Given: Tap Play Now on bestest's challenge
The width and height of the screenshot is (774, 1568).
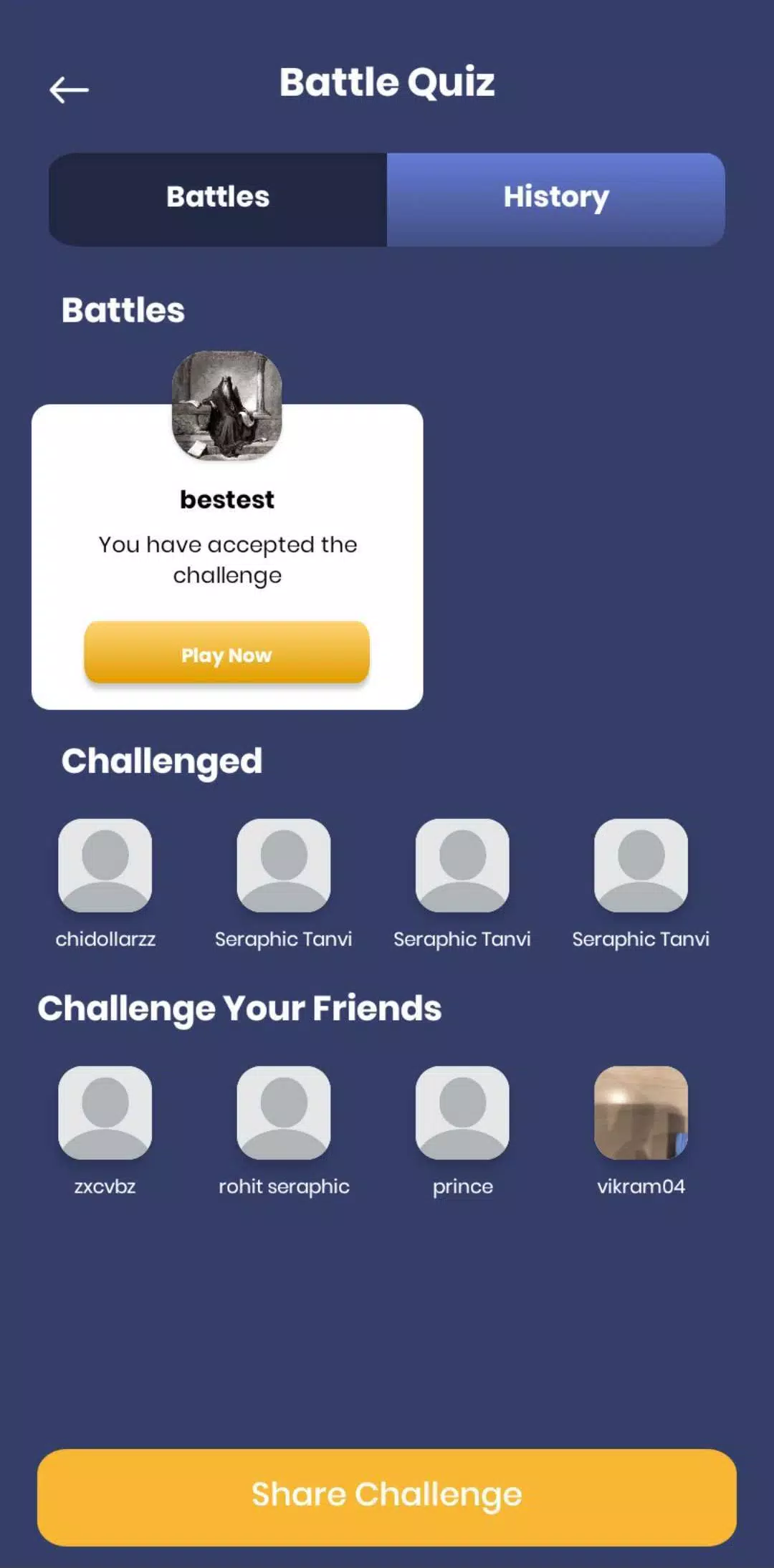Looking at the screenshot, I should 226,653.
